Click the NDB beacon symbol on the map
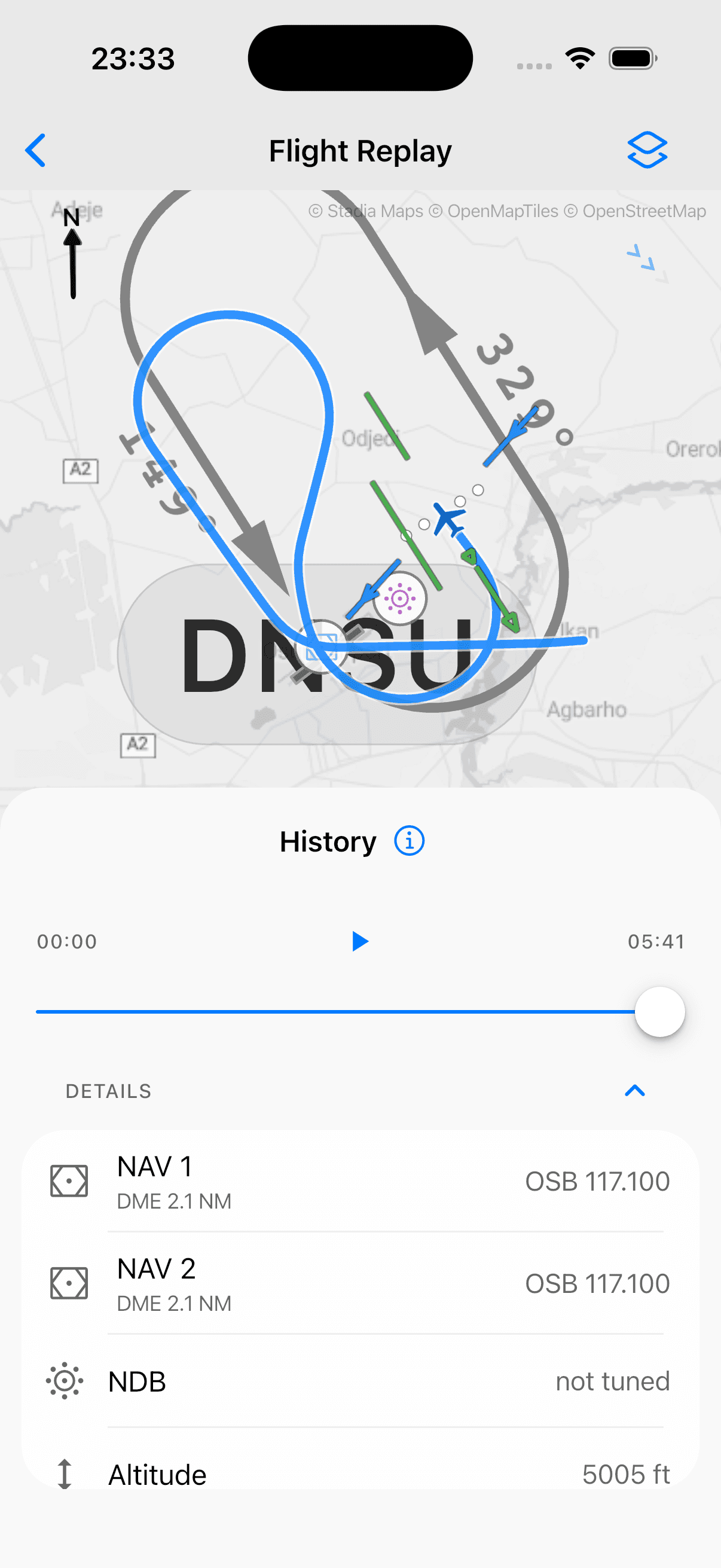 tap(402, 599)
